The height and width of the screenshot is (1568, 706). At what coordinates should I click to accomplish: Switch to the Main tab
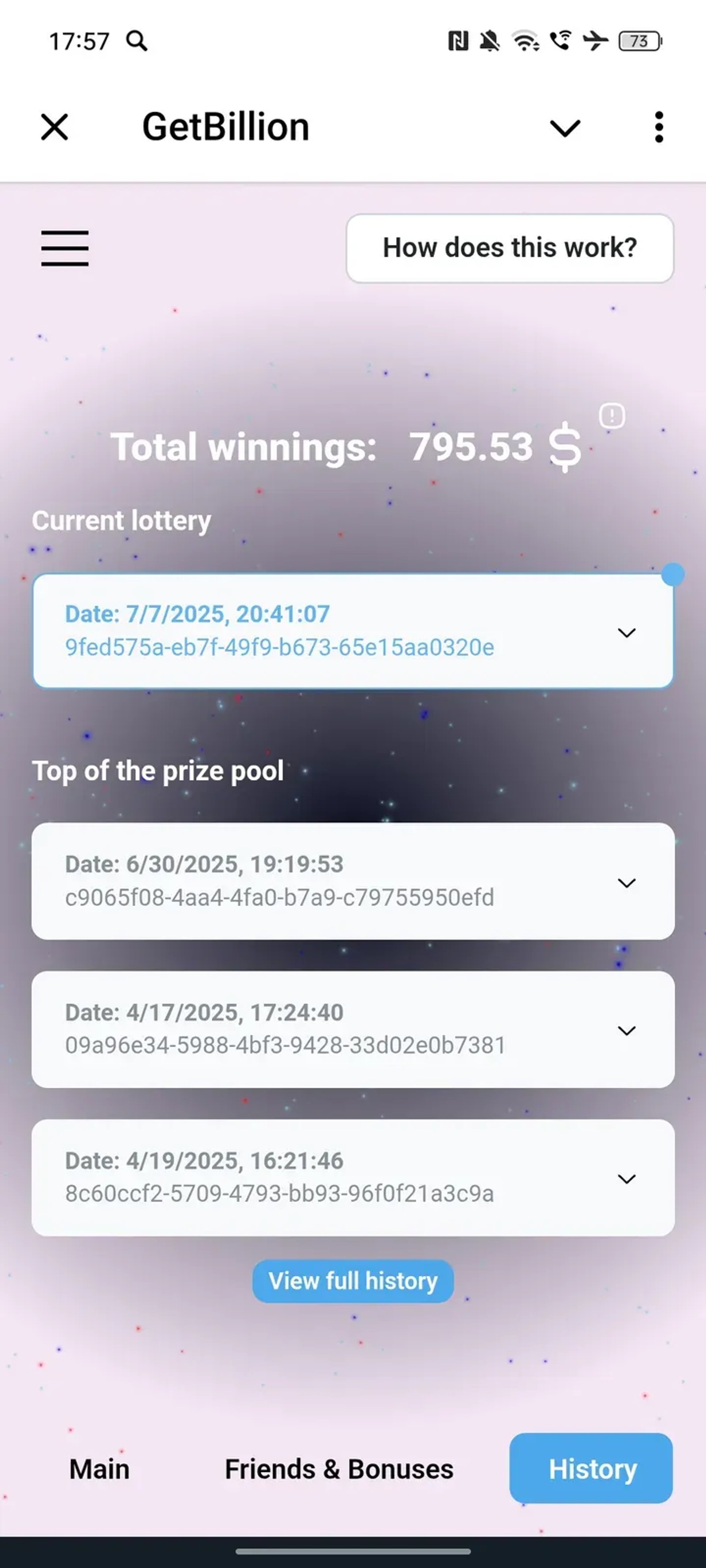coord(99,1469)
